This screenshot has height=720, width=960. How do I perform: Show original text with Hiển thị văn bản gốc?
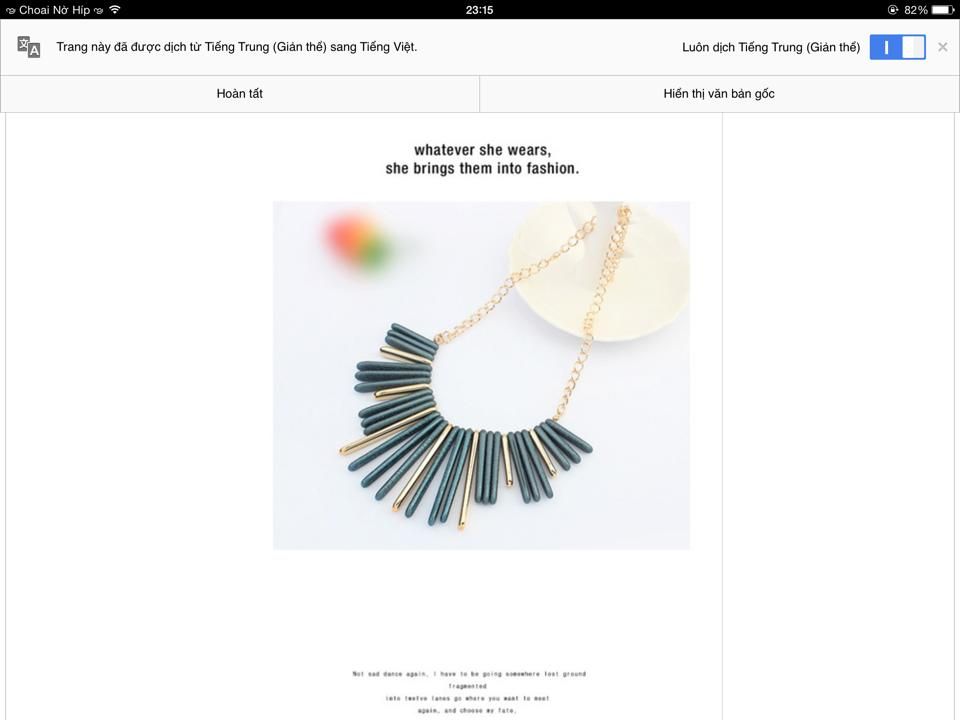(719, 94)
